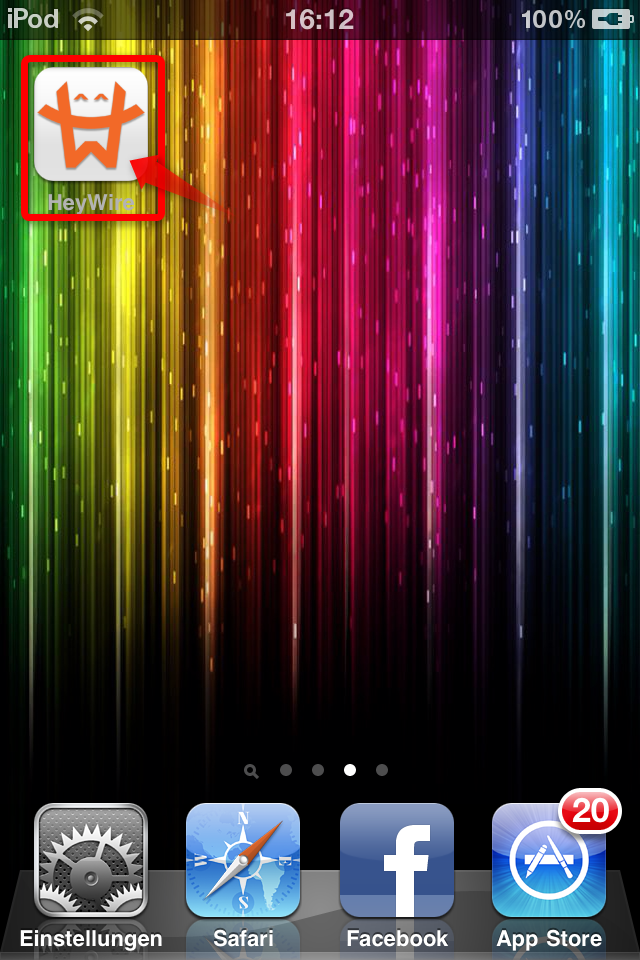This screenshot has height=960, width=640.
Task: Open Einstellungen settings app
Action: tap(91, 860)
